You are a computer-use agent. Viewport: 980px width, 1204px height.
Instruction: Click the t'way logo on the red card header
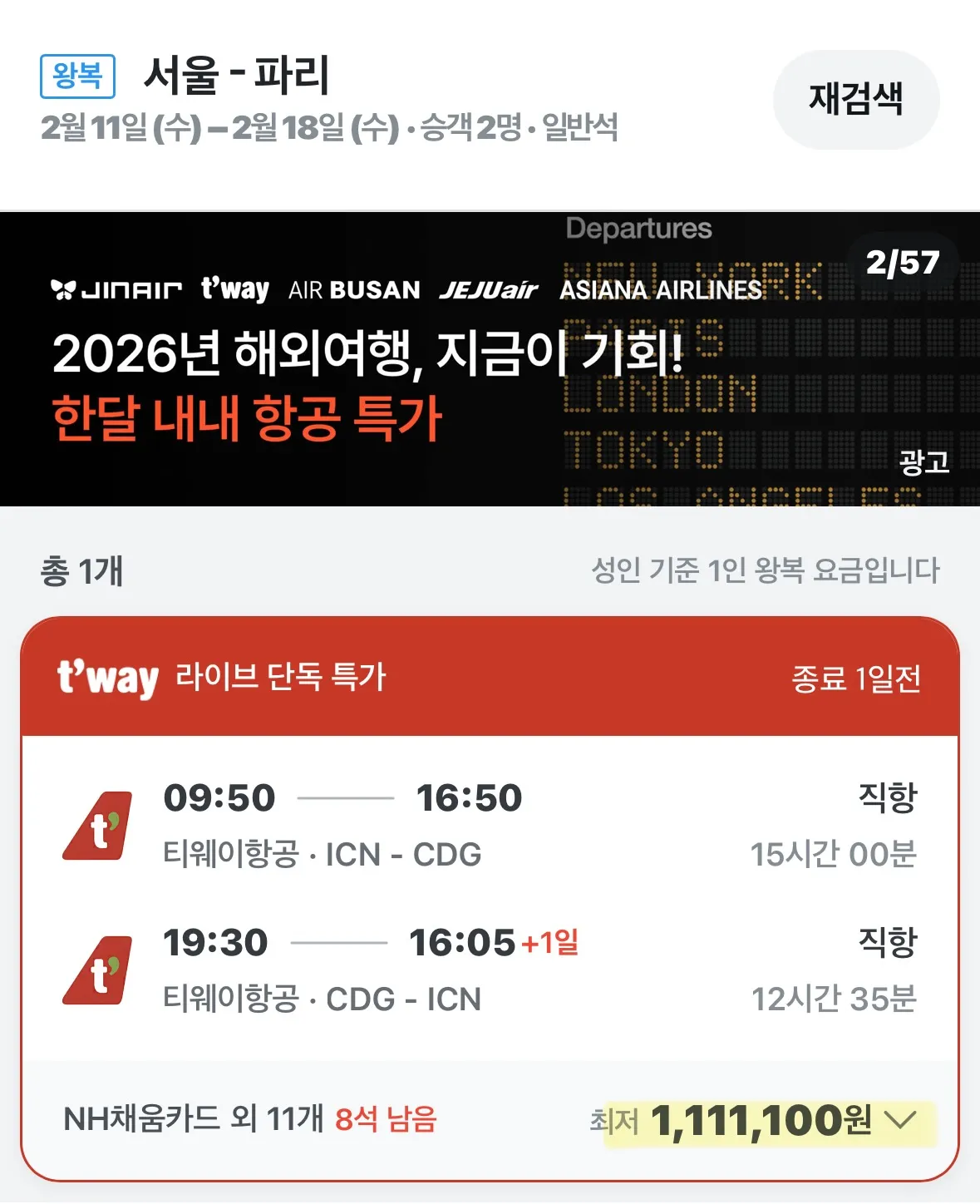pos(107,675)
